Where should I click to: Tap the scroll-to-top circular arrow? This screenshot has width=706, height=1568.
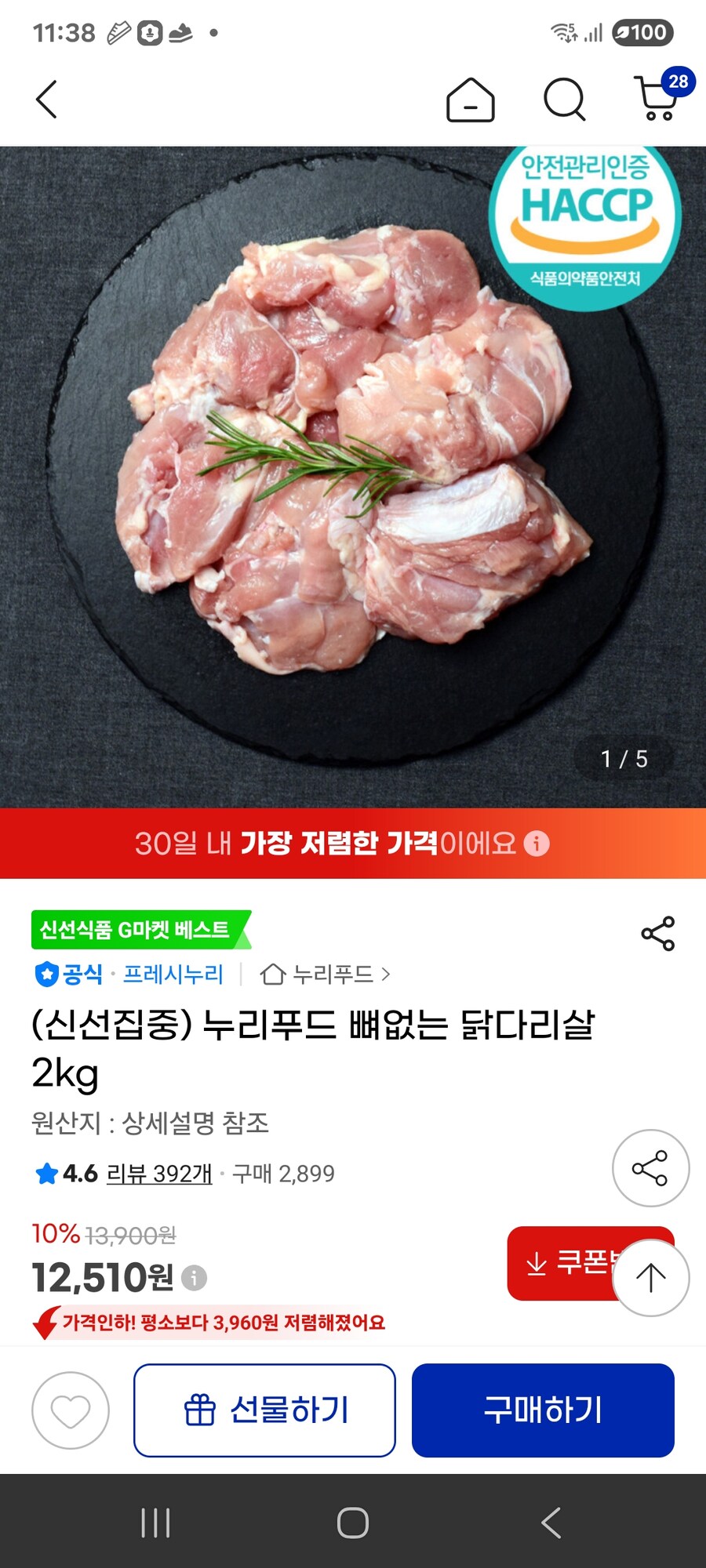(651, 1270)
